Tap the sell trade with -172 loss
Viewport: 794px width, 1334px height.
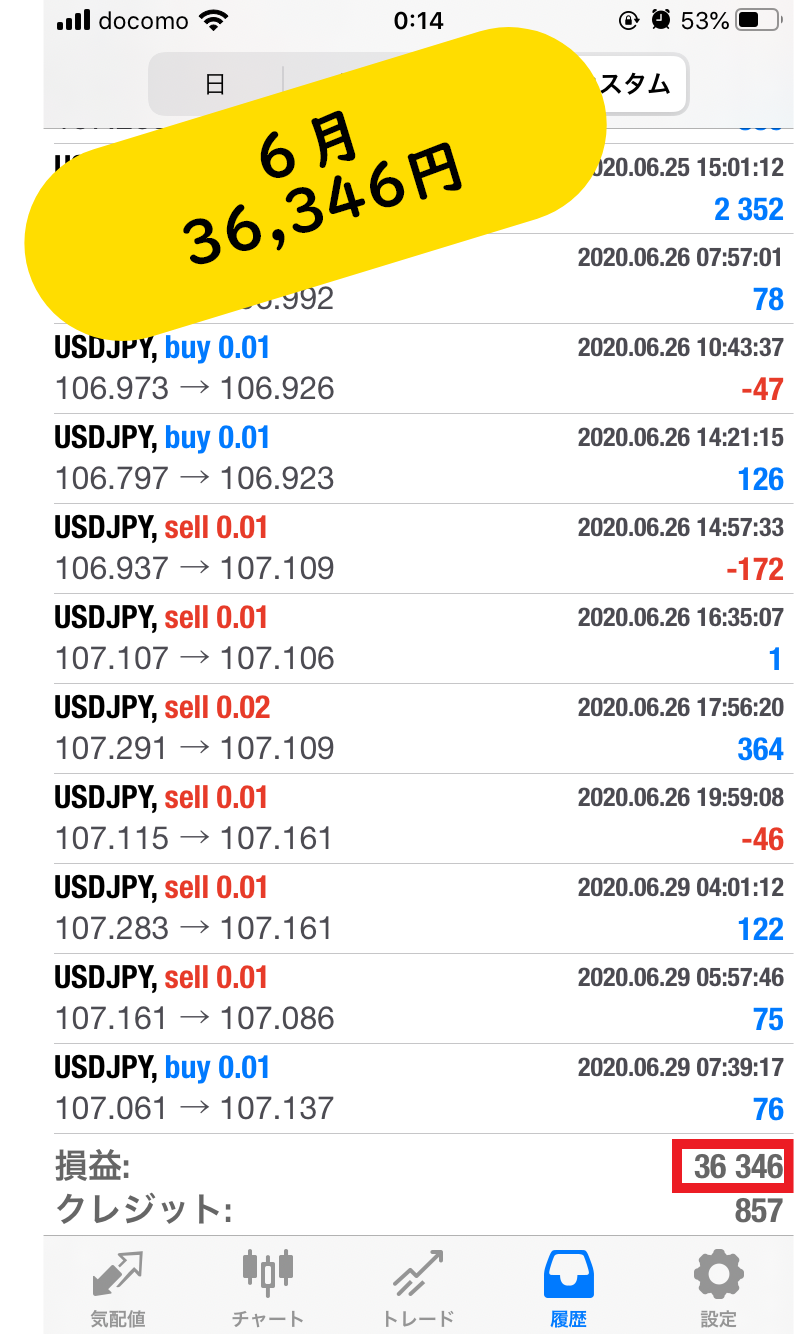pyautogui.click(x=418, y=549)
